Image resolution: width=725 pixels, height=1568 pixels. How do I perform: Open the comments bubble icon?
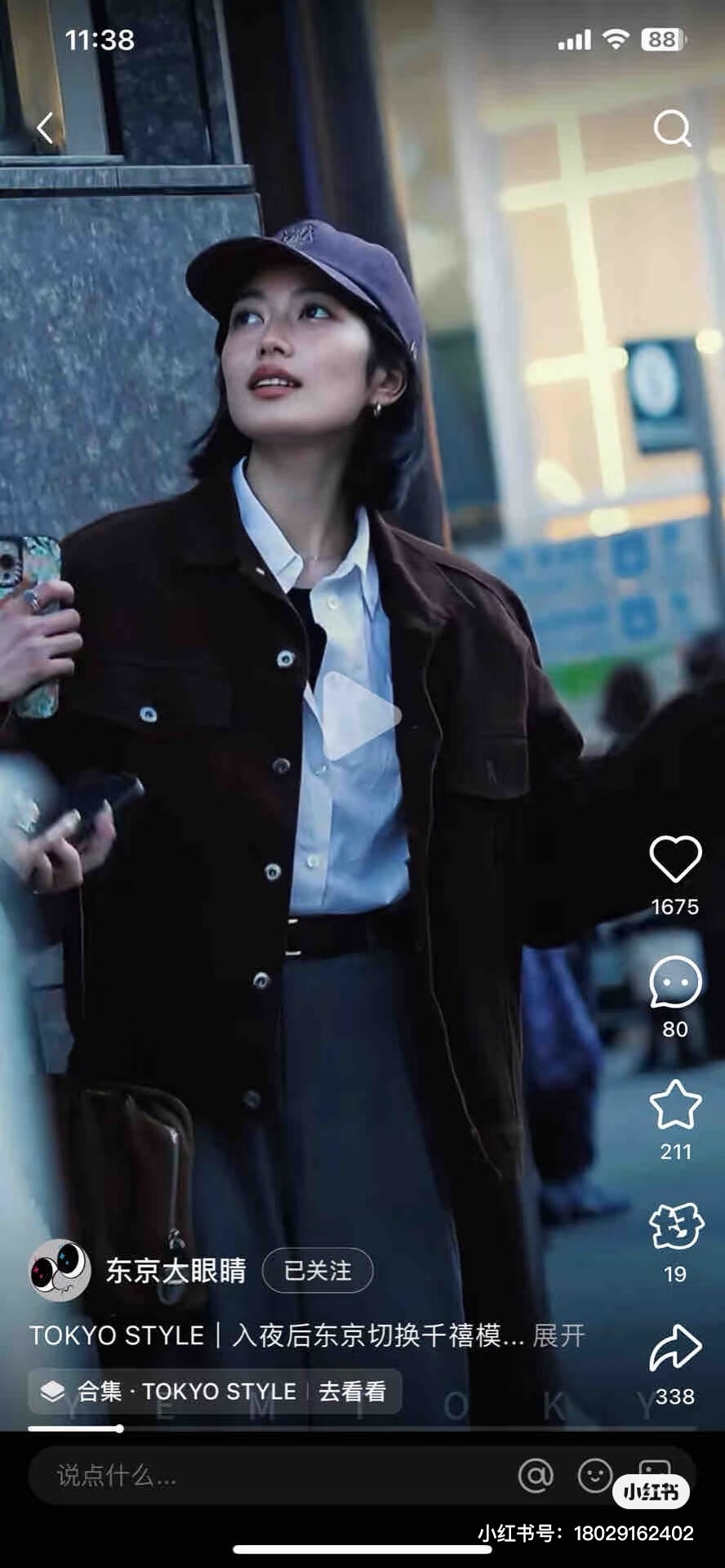coord(675,982)
